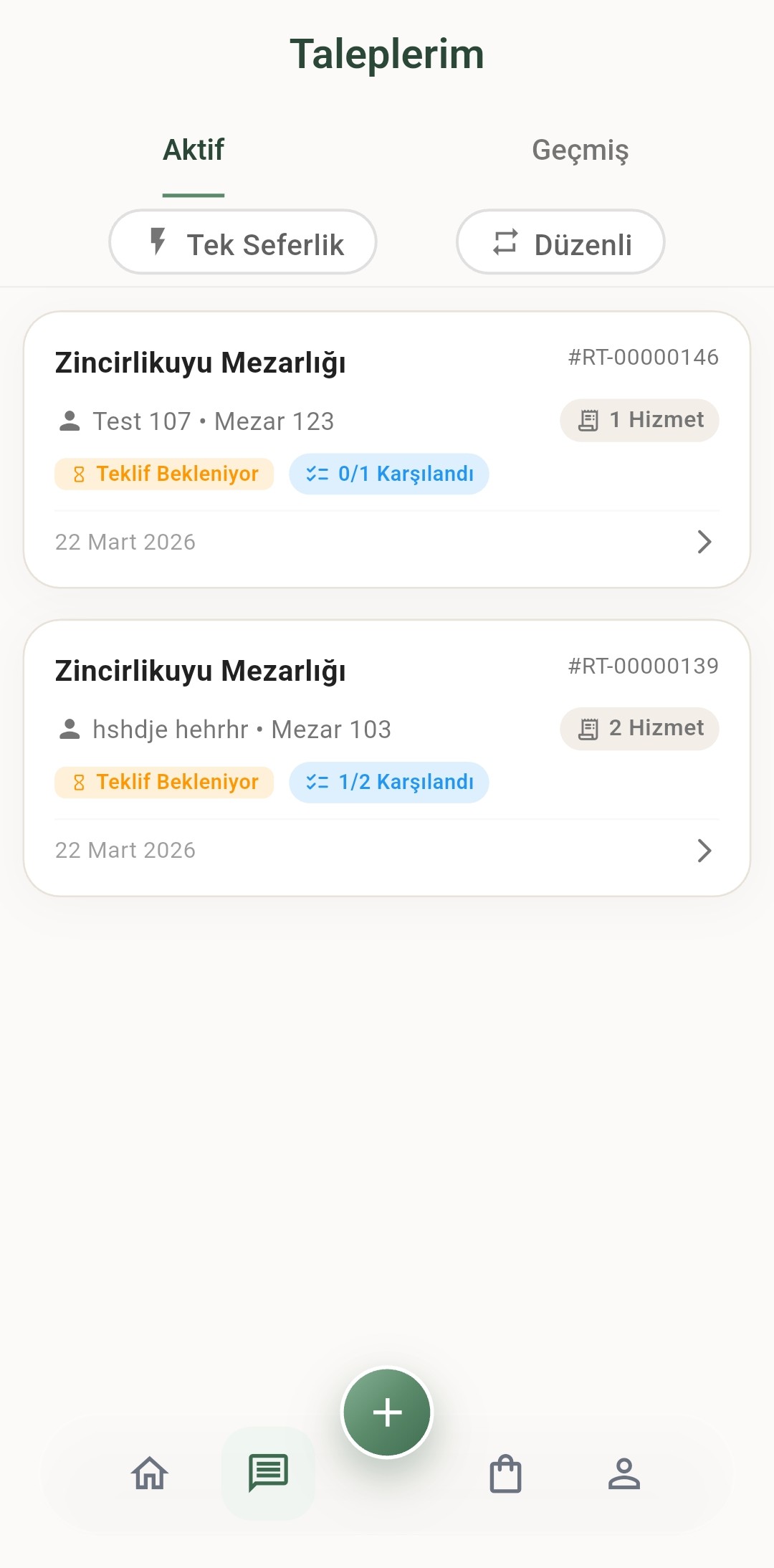774x1568 pixels.
Task: Enable the Düzenli filter
Action: pyautogui.click(x=560, y=242)
